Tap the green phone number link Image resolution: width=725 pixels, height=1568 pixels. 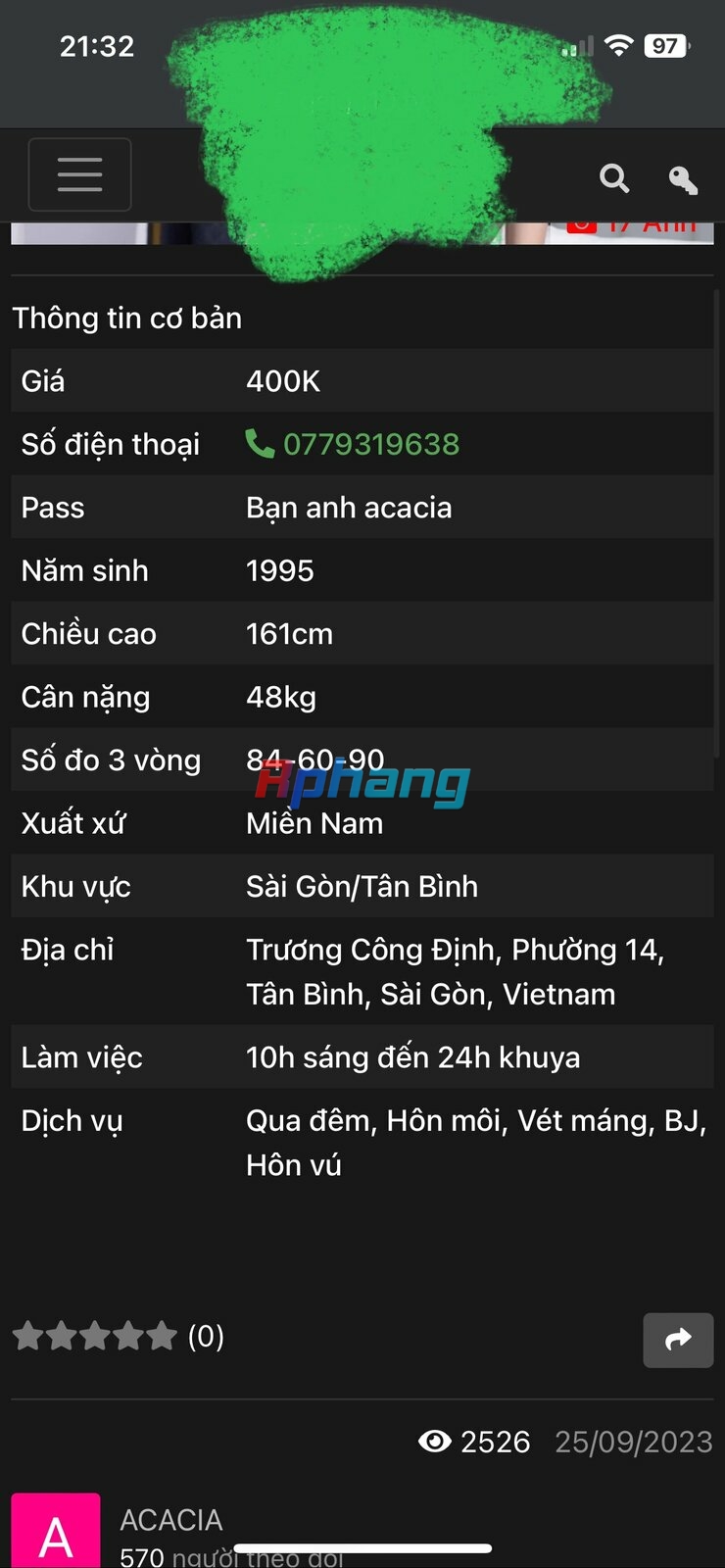pos(370,444)
